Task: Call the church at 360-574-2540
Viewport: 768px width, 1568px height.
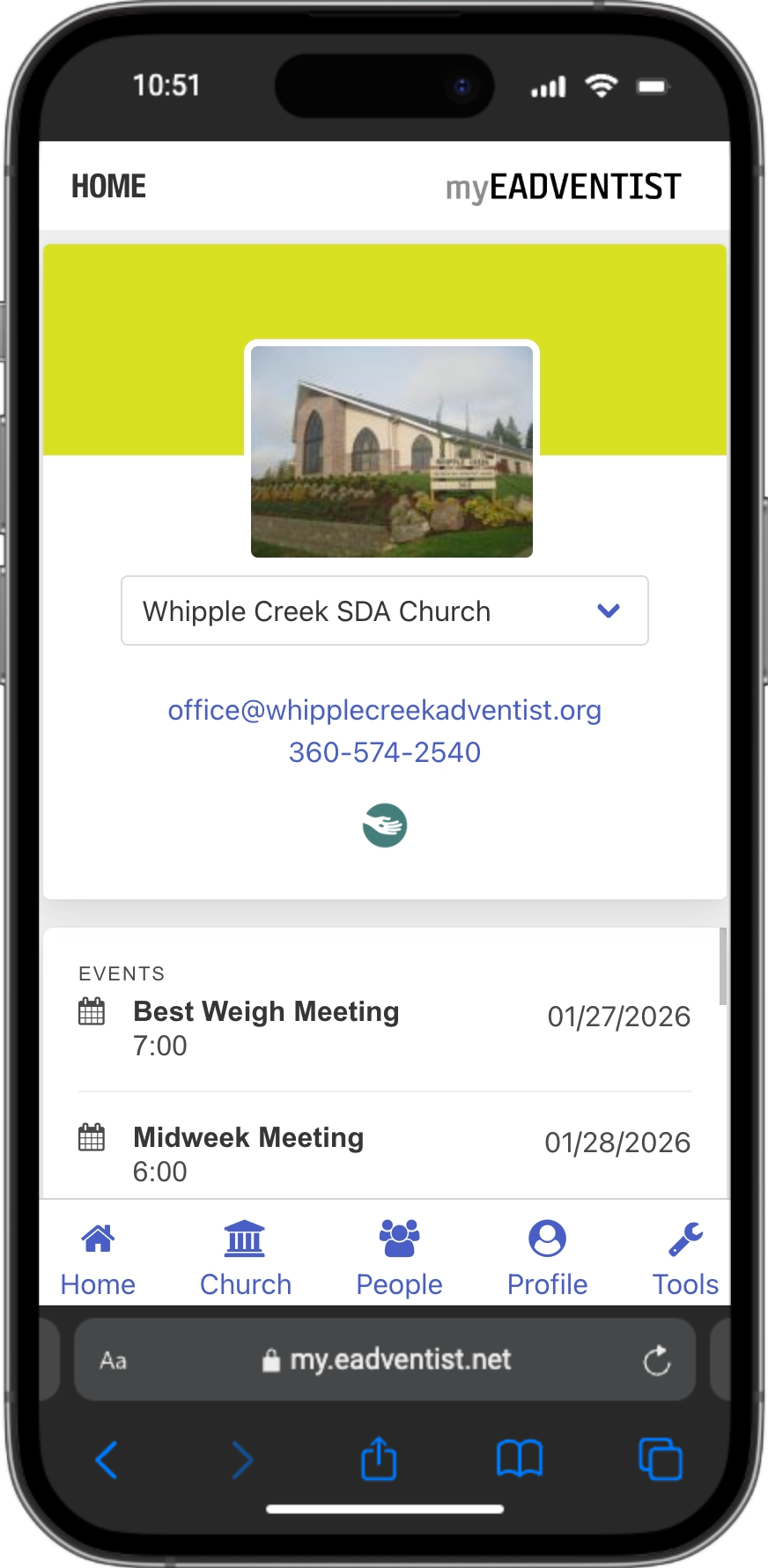Action: click(384, 752)
